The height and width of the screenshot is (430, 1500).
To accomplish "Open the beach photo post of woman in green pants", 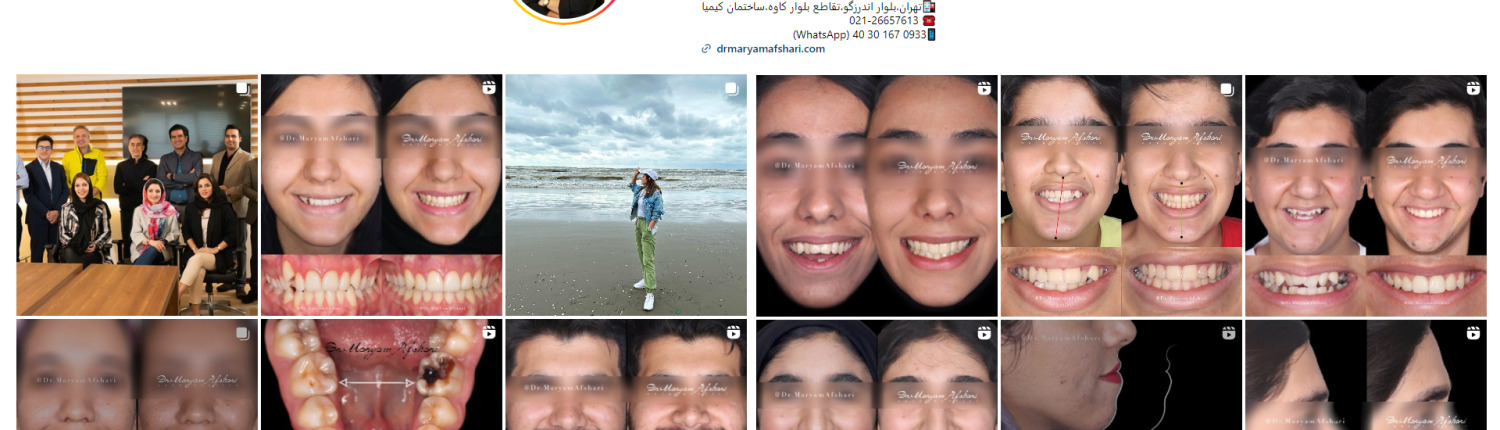I will (625, 195).
